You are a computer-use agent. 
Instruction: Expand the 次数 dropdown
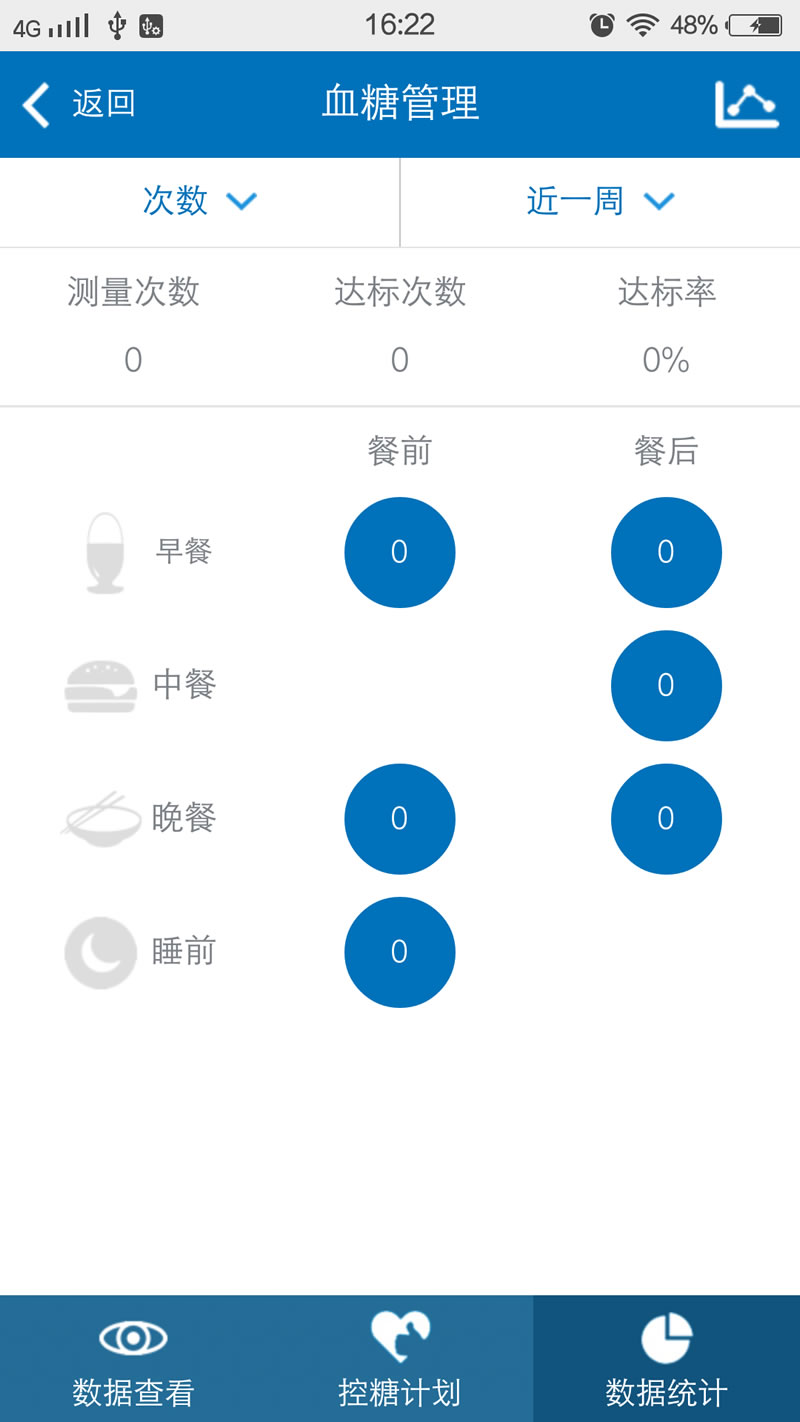pyautogui.click(x=199, y=201)
